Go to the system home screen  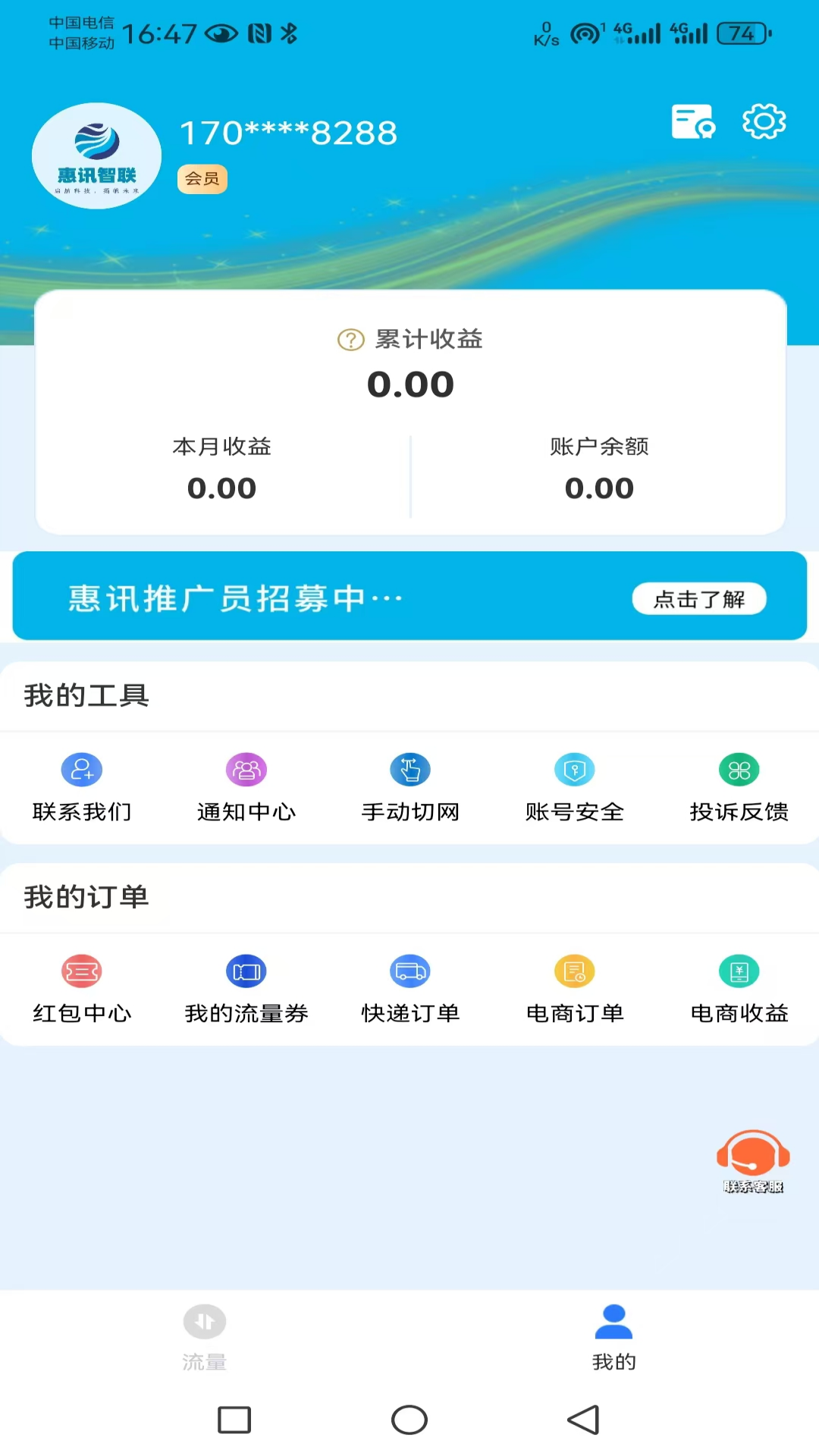pyautogui.click(x=409, y=1420)
